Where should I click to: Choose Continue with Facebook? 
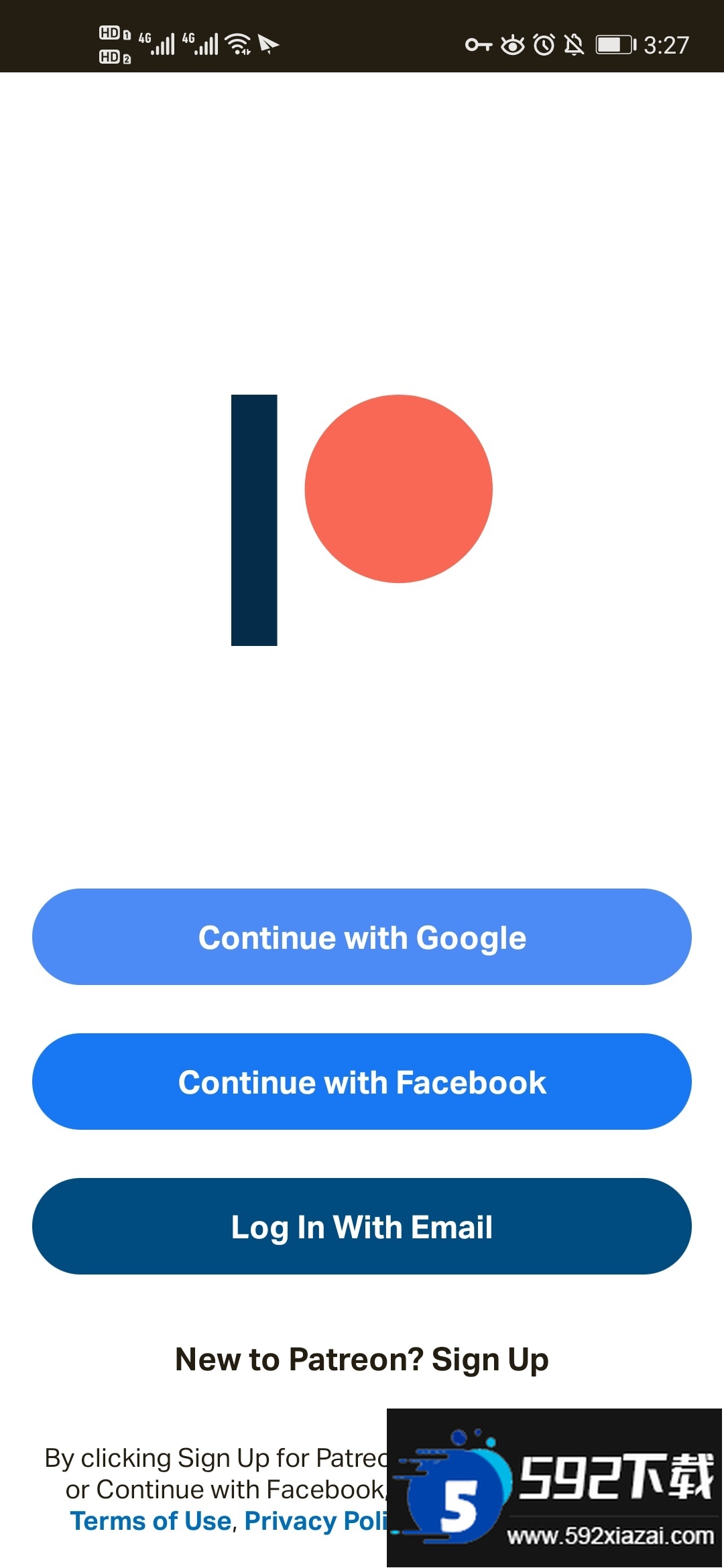click(x=362, y=1082)
